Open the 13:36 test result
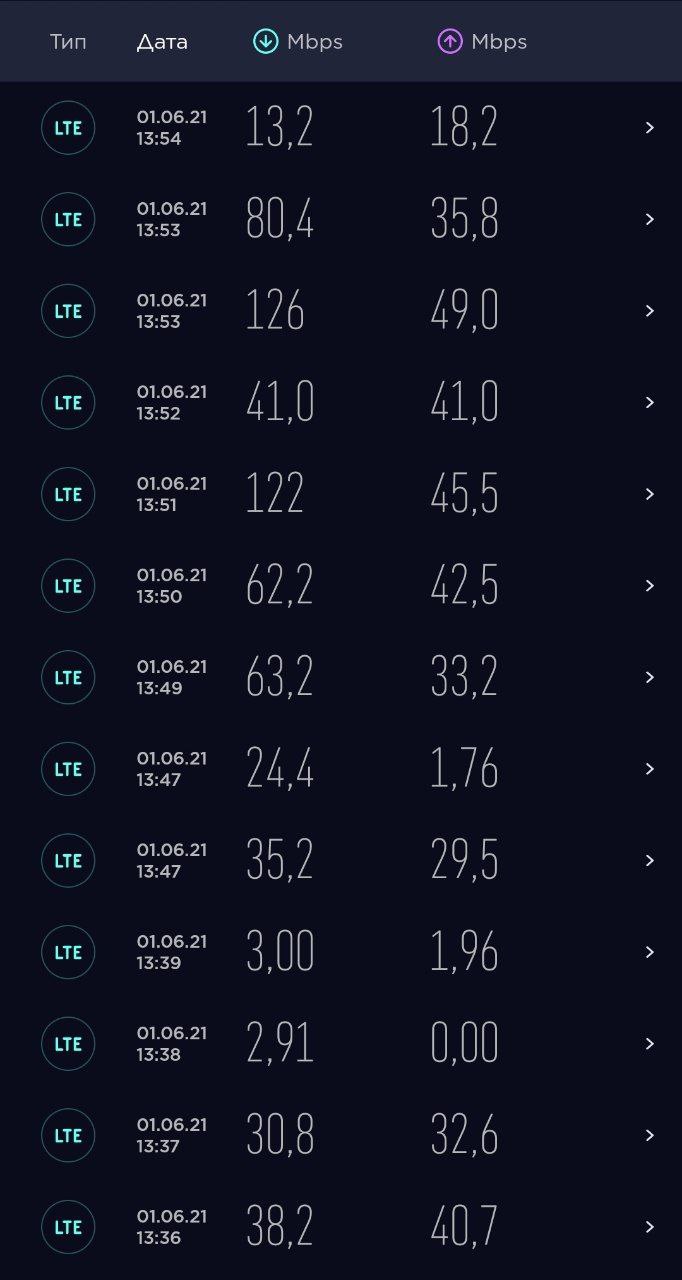The height and width of the screenshot is (1280, 682). coord(341,1226)
